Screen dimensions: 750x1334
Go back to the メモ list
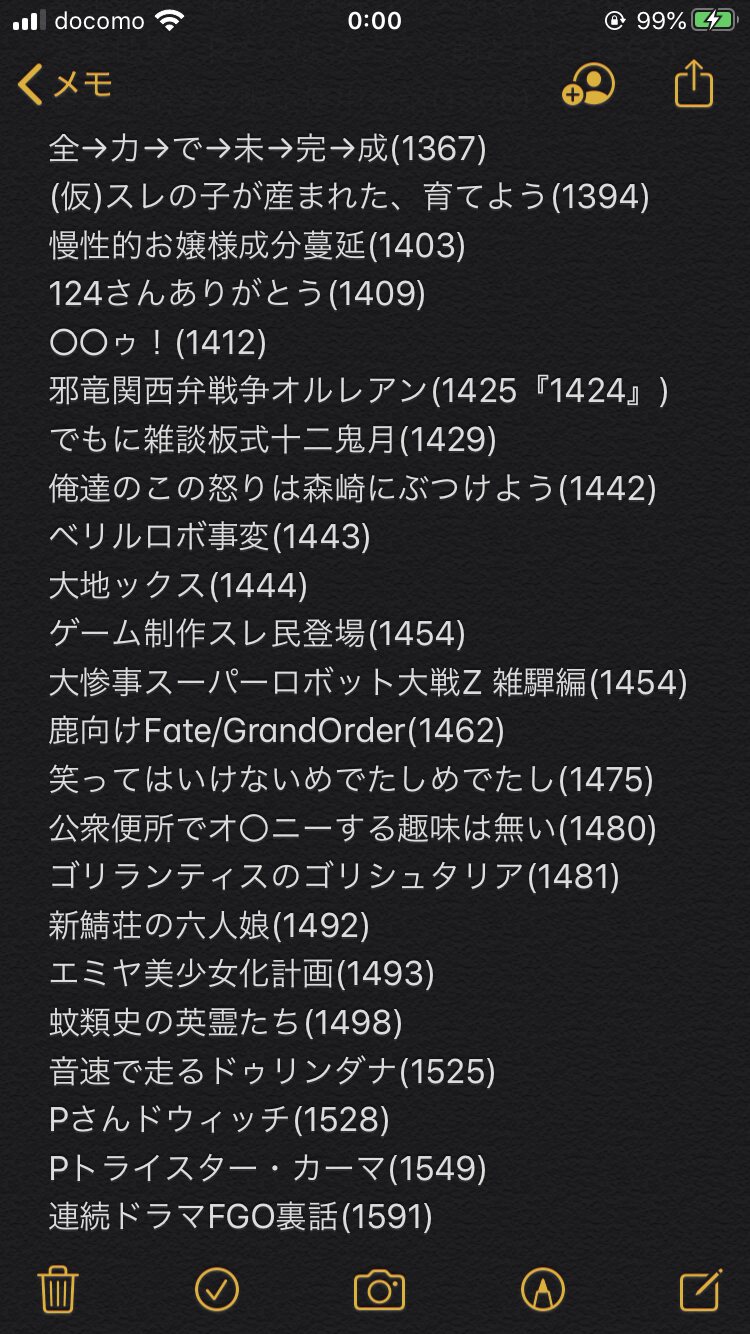64,85
